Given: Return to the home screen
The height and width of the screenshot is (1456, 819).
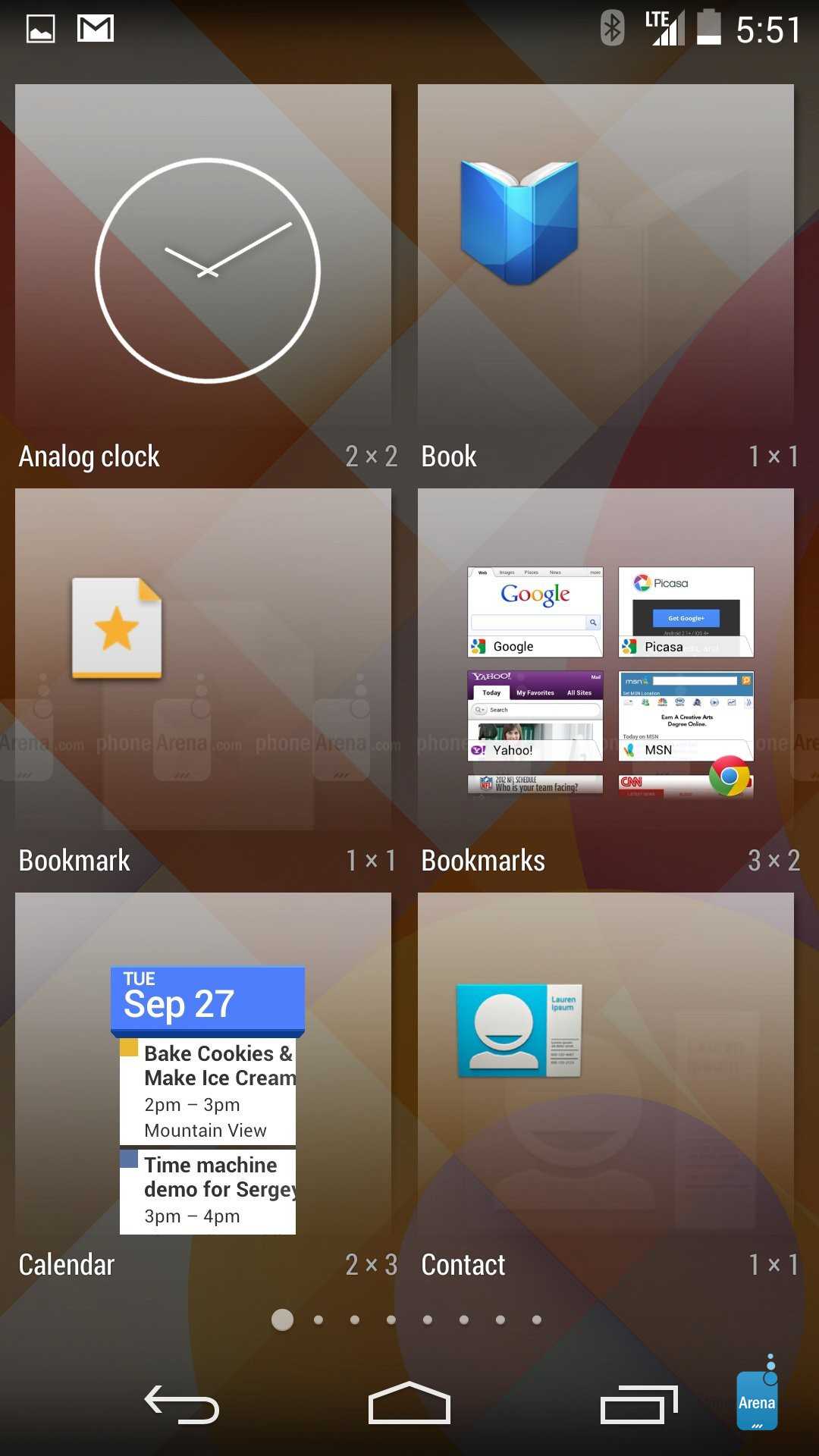Looking at the screenshot, I should pyautogui.click(x=409, y=1404).
